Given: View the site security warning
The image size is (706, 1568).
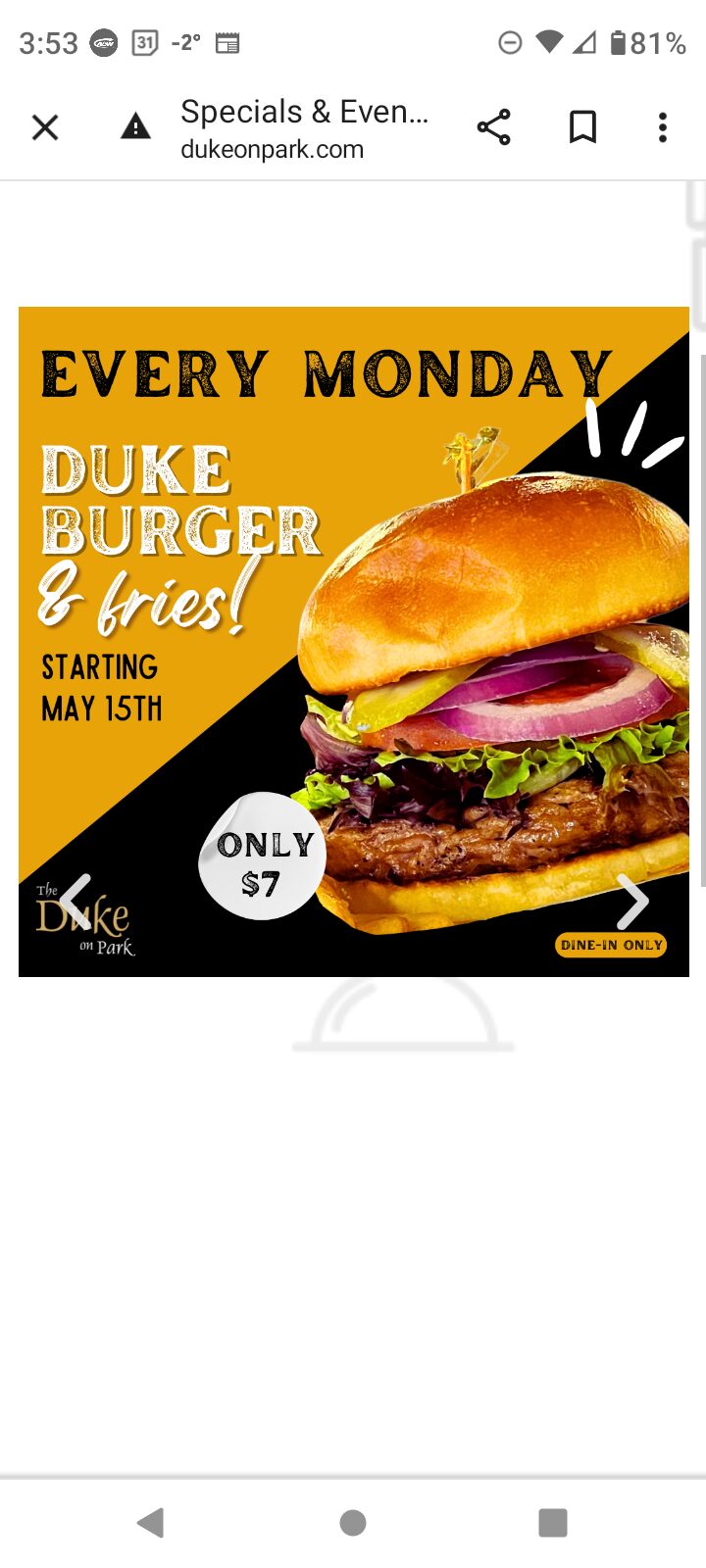Looking at the screenshot, I should coord(135,126).
